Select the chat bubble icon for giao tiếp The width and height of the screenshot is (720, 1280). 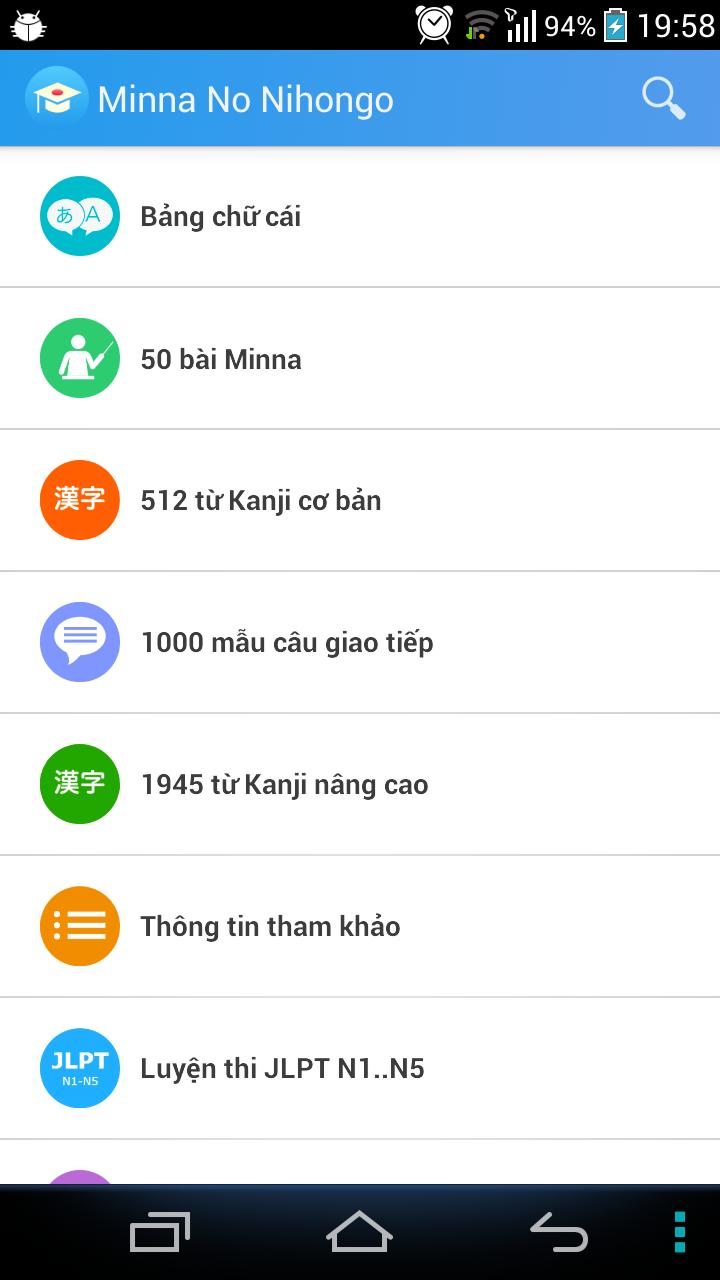[x=79, y=642]
